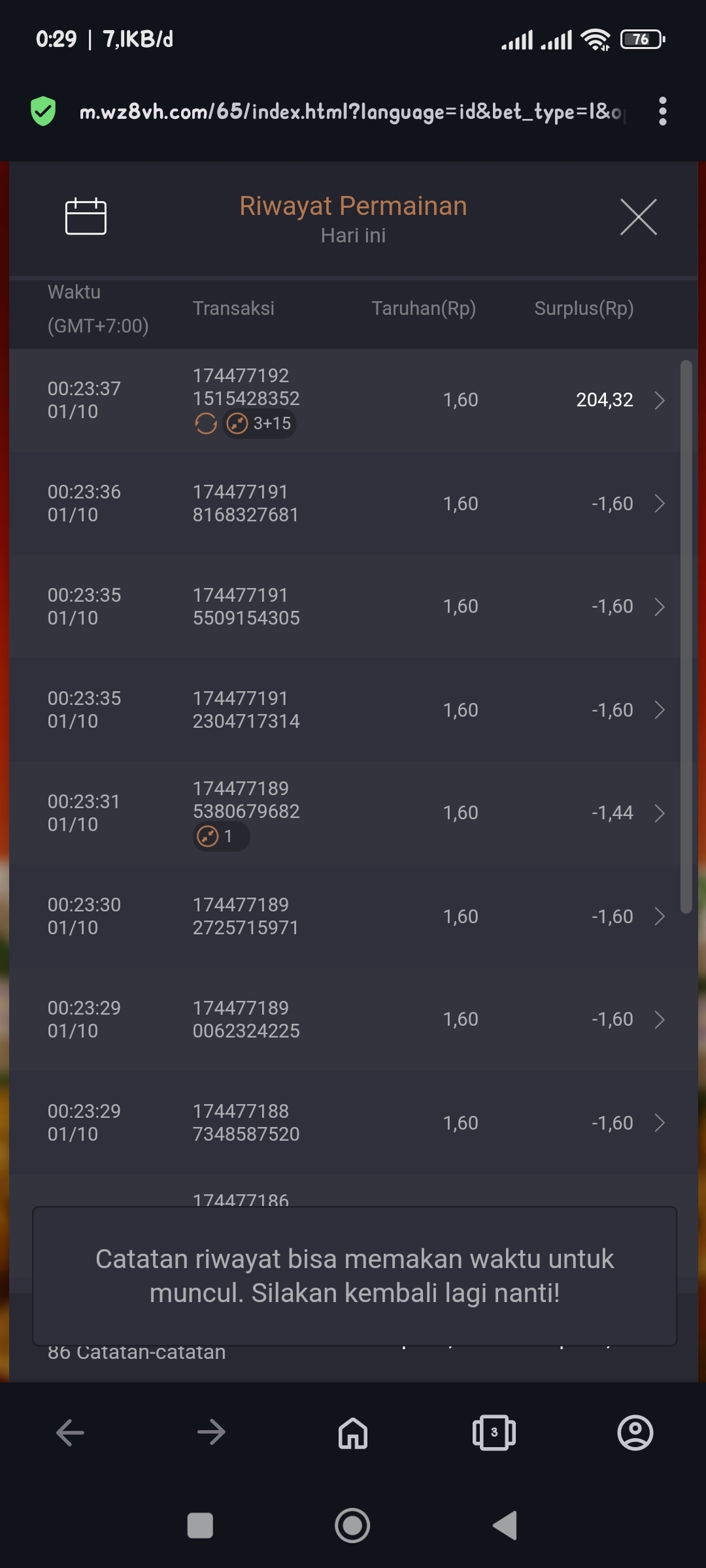View the 00:23:30 transaction 2725715971

click(660, 917)
